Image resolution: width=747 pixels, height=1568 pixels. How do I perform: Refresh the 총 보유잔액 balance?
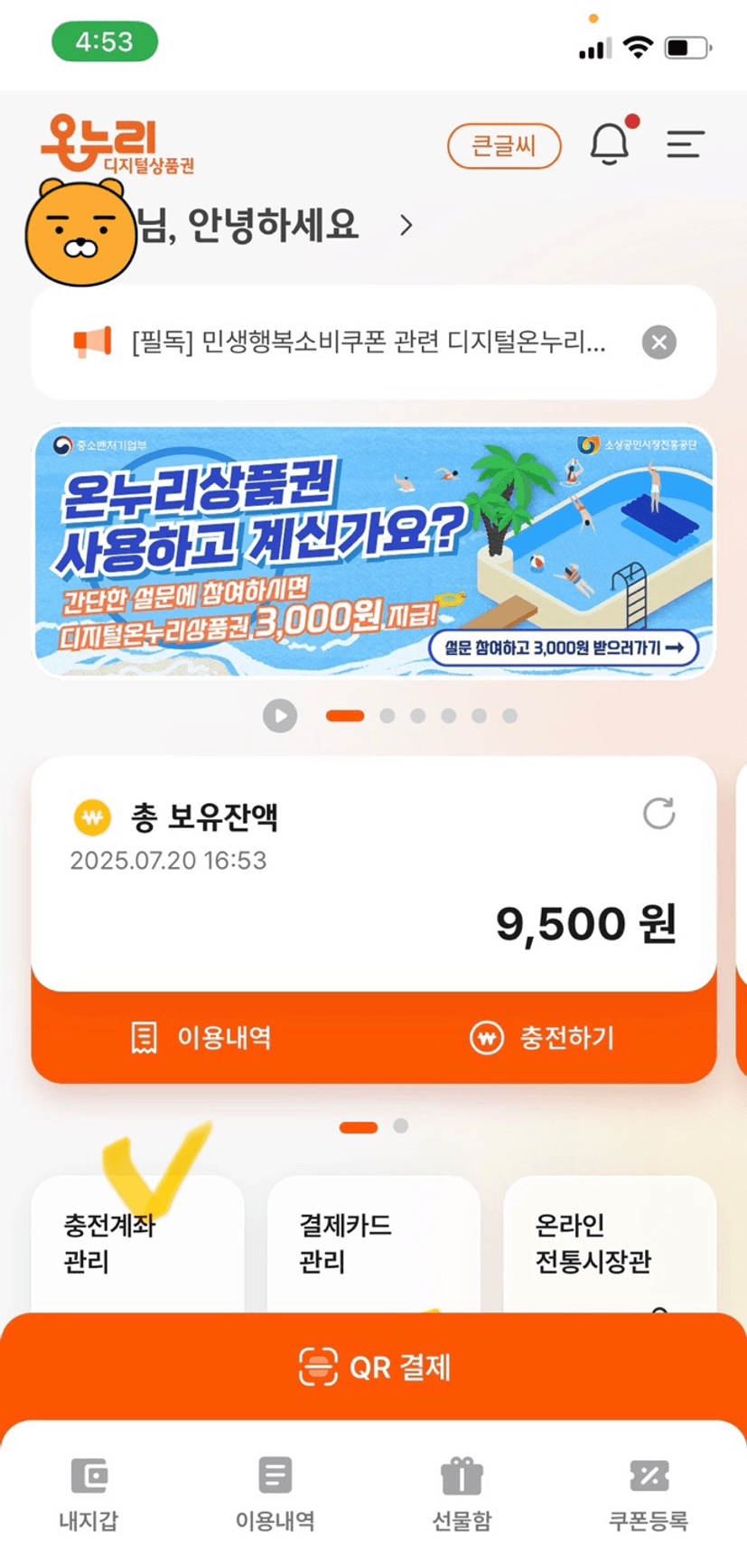658,813
